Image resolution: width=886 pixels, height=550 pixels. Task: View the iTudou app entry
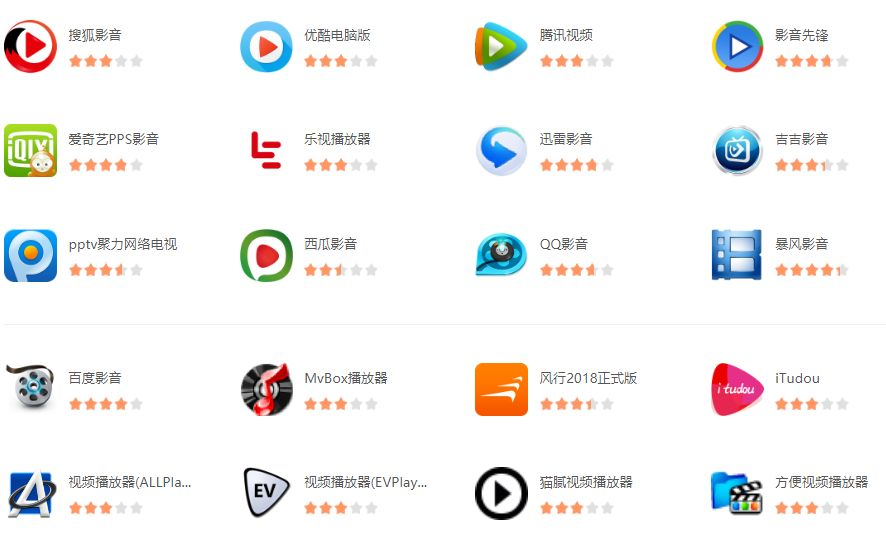tap(797, 378)
